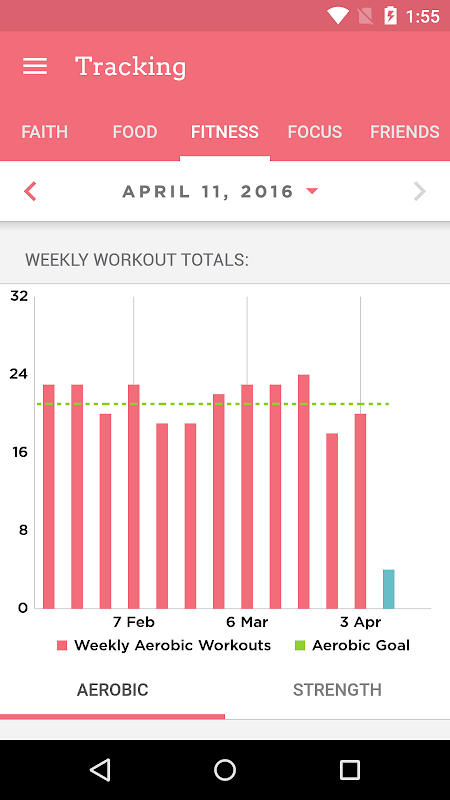
Task: Switch to the Focus tab
Action: (315, 132)
